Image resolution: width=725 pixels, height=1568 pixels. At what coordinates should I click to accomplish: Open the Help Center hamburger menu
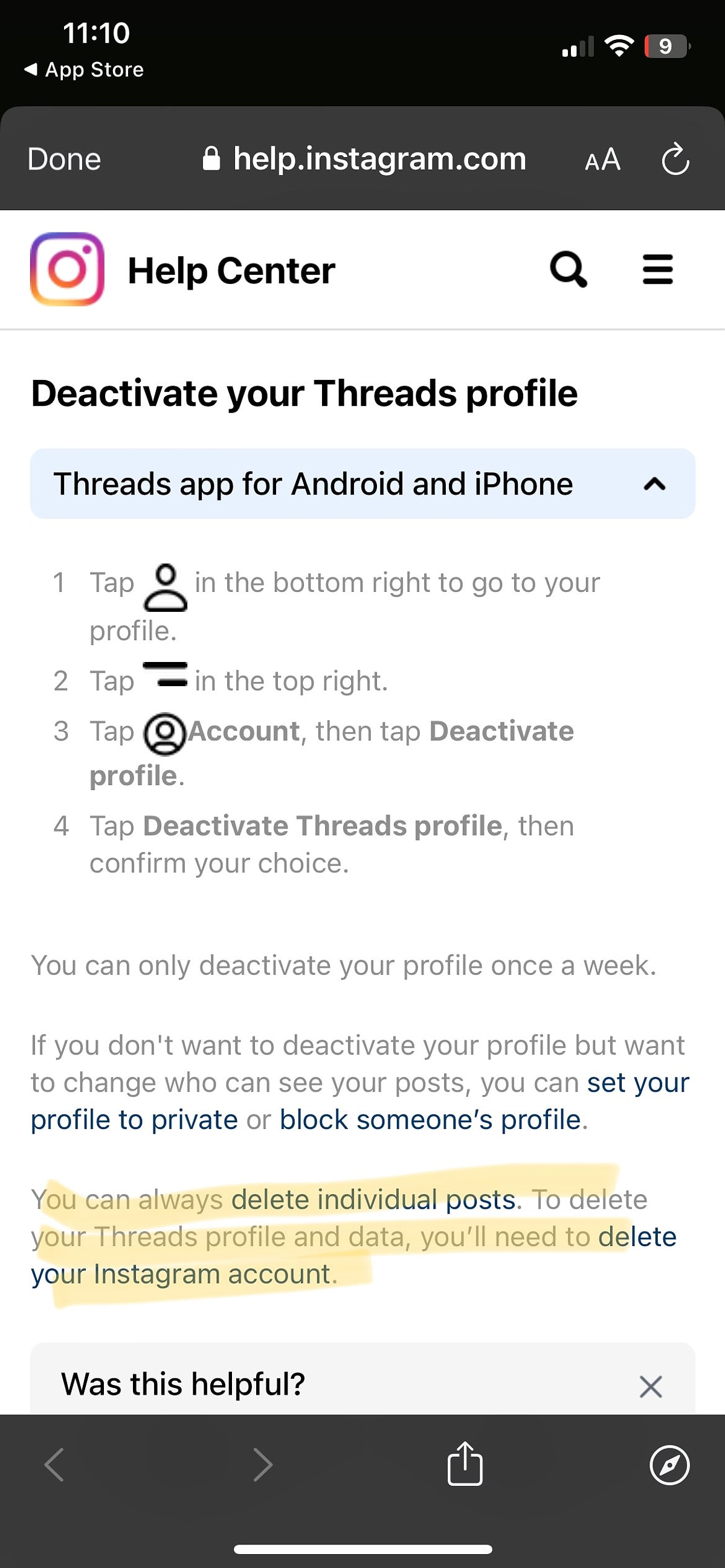point(657,269)
